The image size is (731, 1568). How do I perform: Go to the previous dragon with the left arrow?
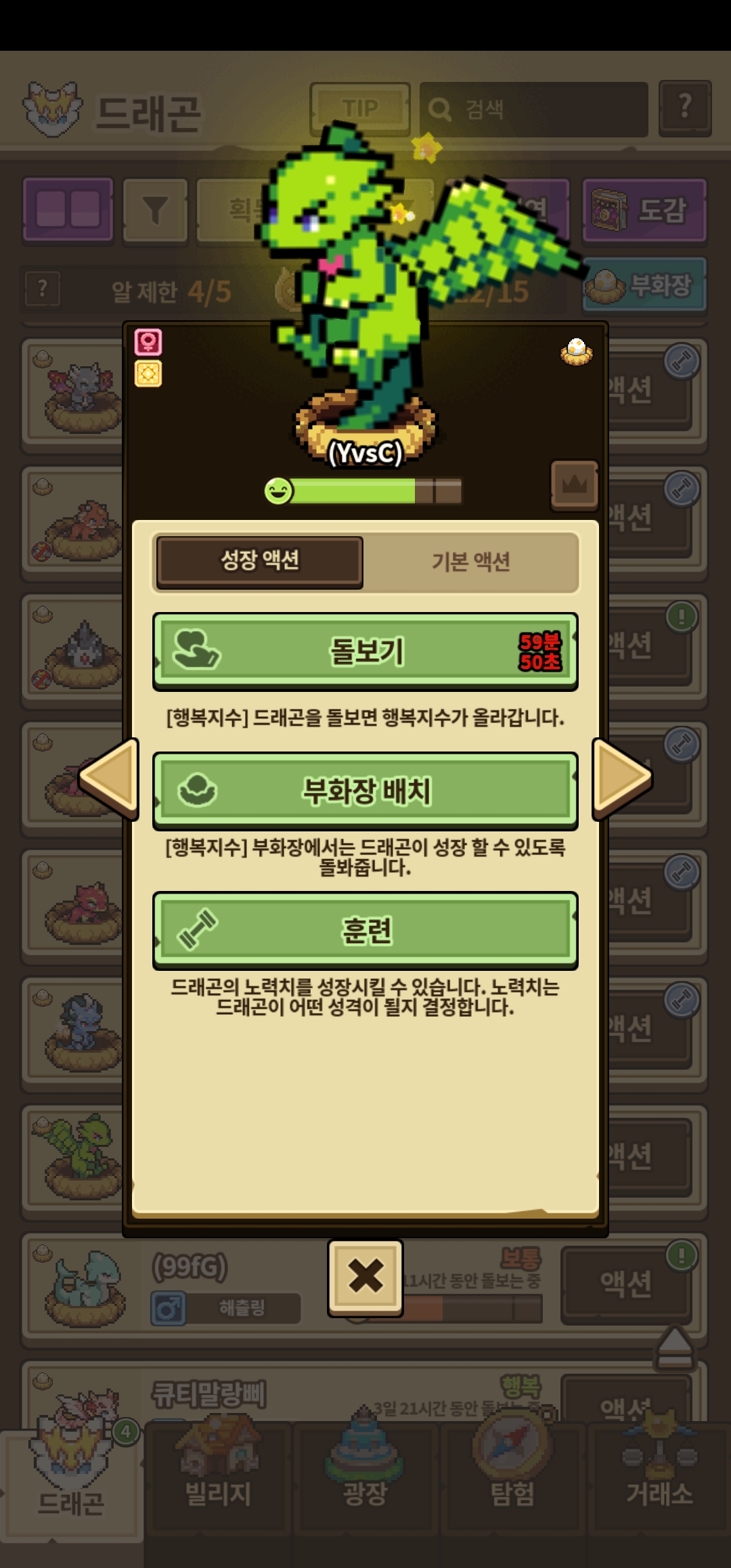110,779
